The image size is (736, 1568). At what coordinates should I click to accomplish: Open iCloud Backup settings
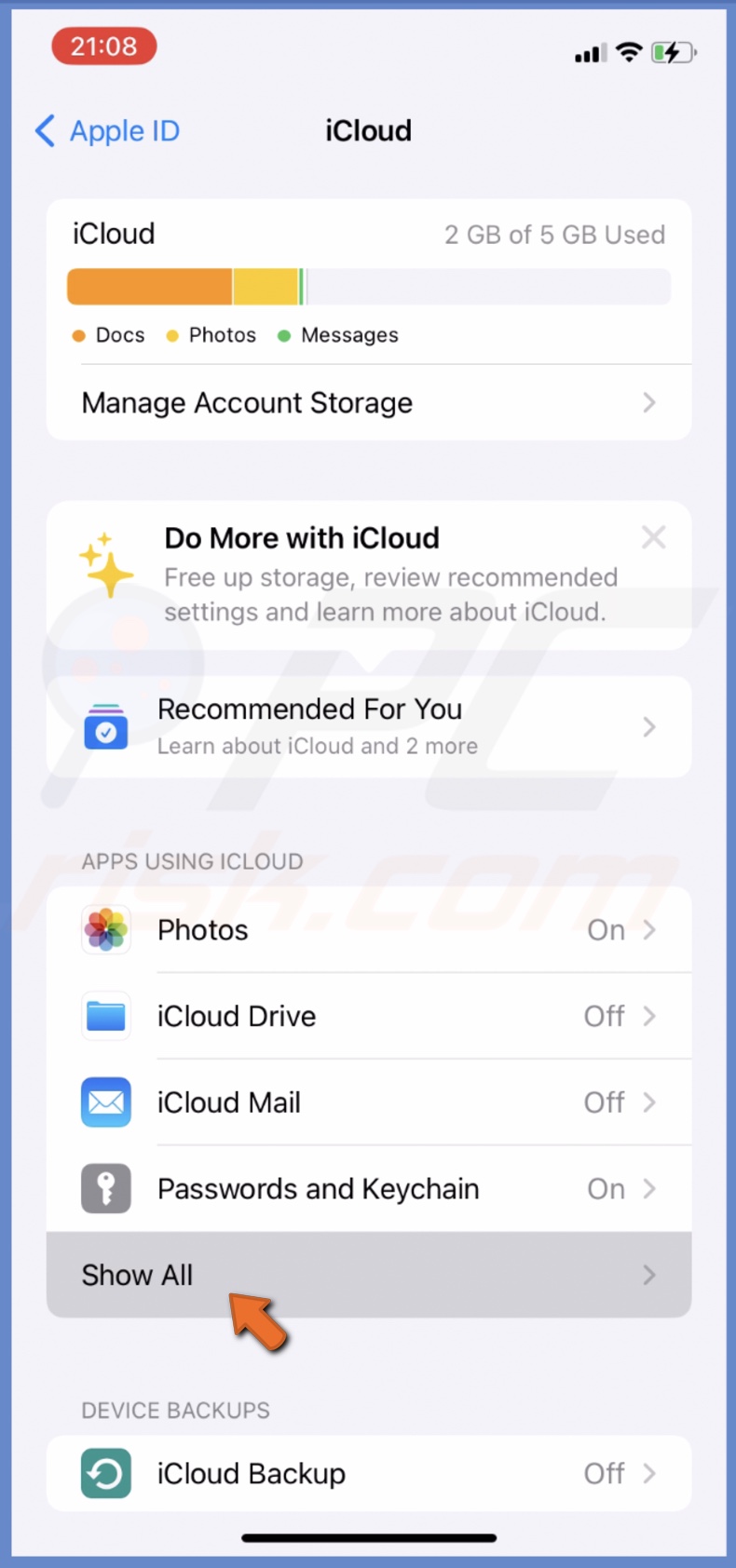(369, 1473)
